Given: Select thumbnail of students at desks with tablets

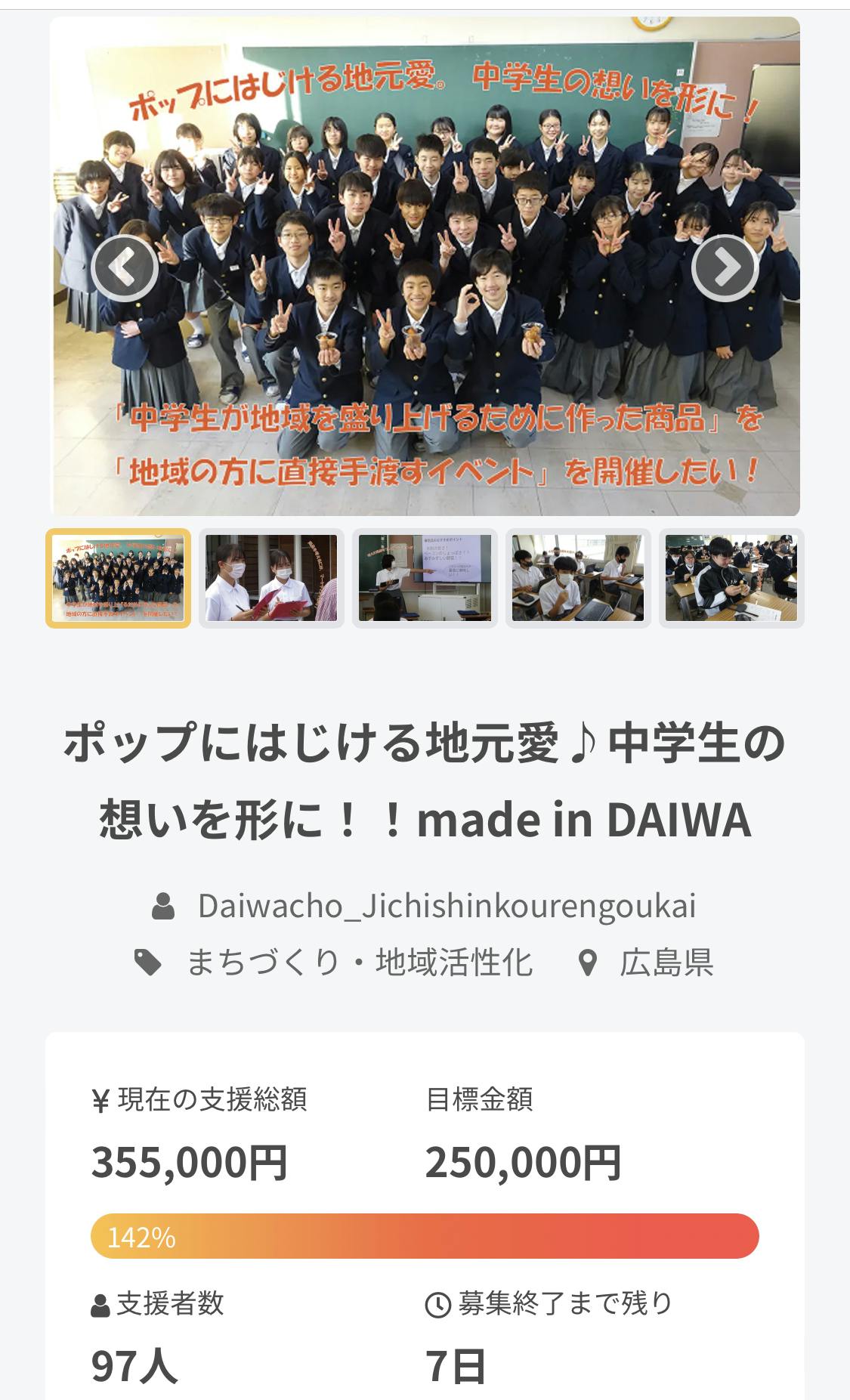Looking at the screenshot, I should pyautogui.click(x=578, y=578).
